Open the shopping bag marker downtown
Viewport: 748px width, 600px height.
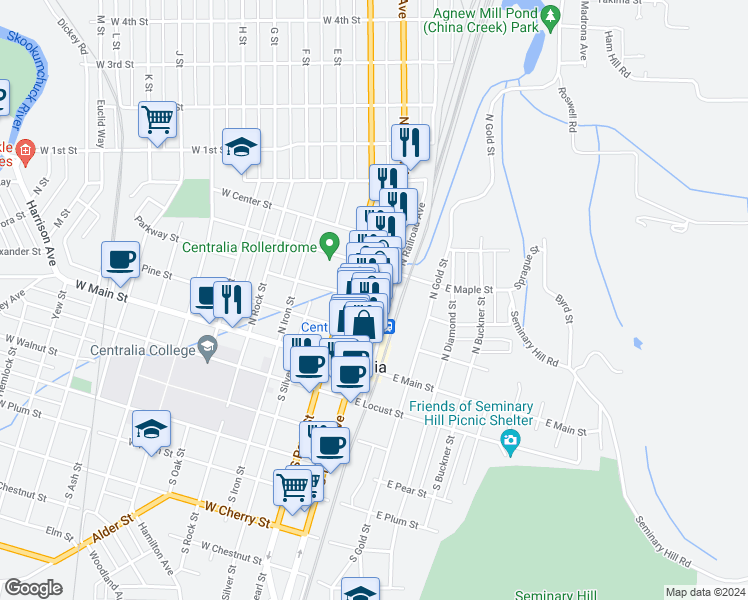coord(363,322)
